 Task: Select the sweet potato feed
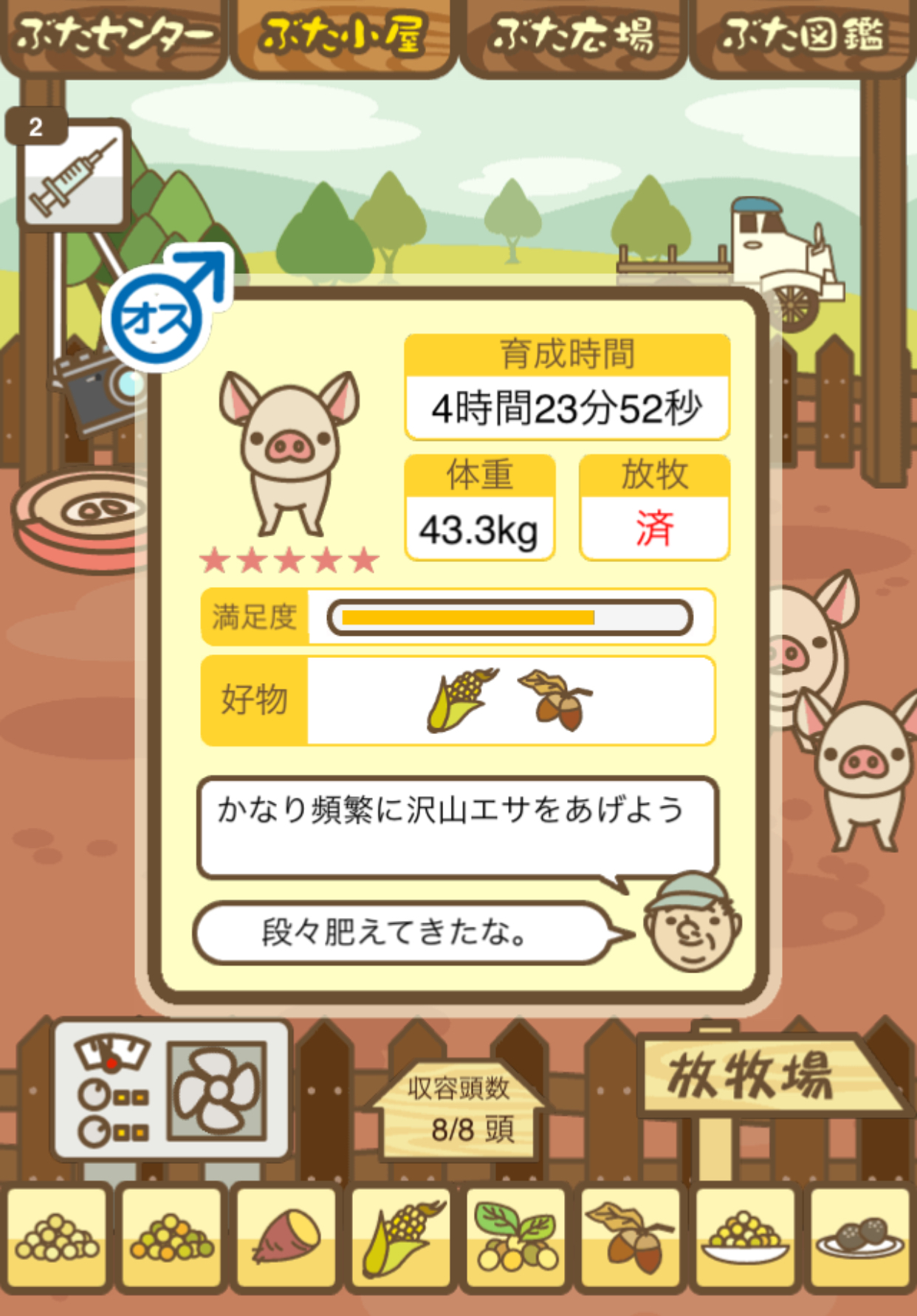286,1238
